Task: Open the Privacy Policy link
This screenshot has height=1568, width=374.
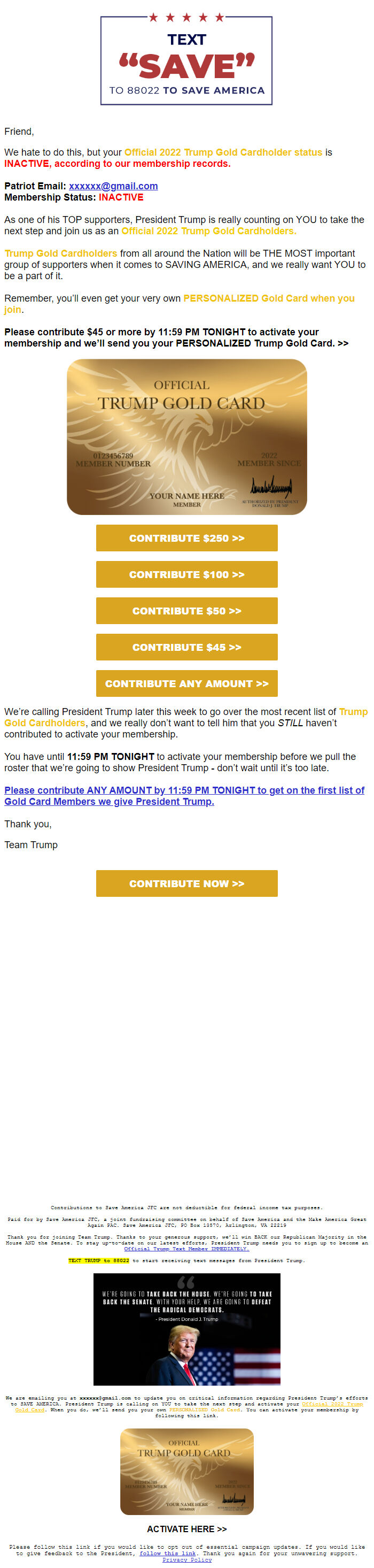Action: pos(186,1559)
